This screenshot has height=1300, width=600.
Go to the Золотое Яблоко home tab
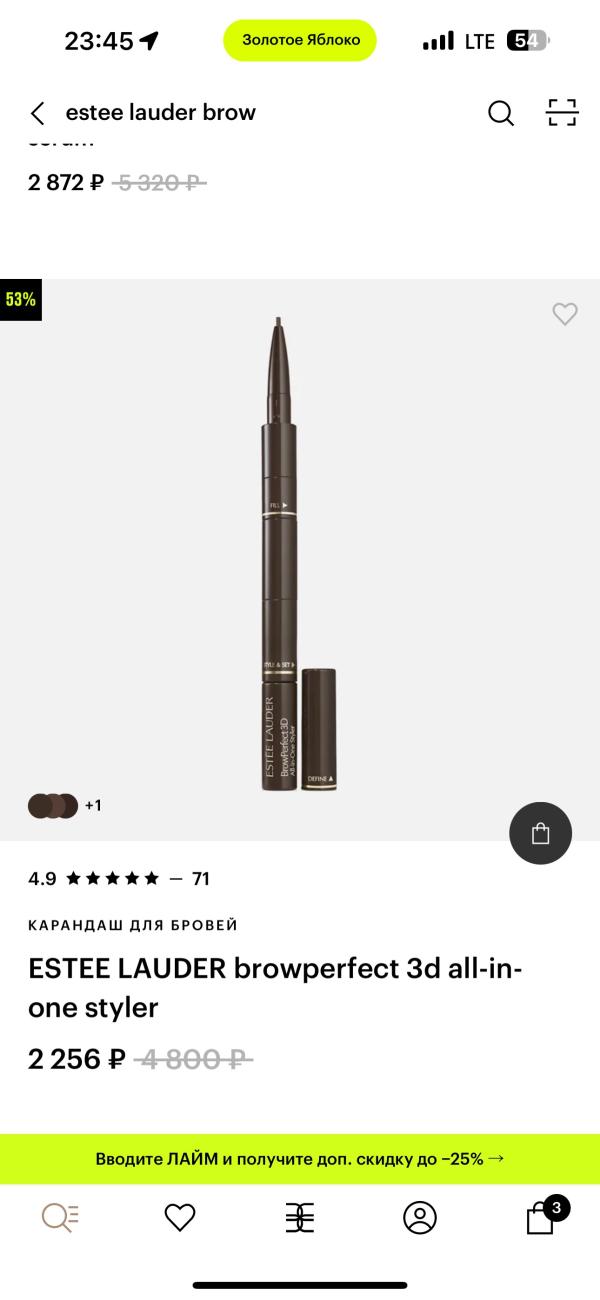tap(300, 1217)
